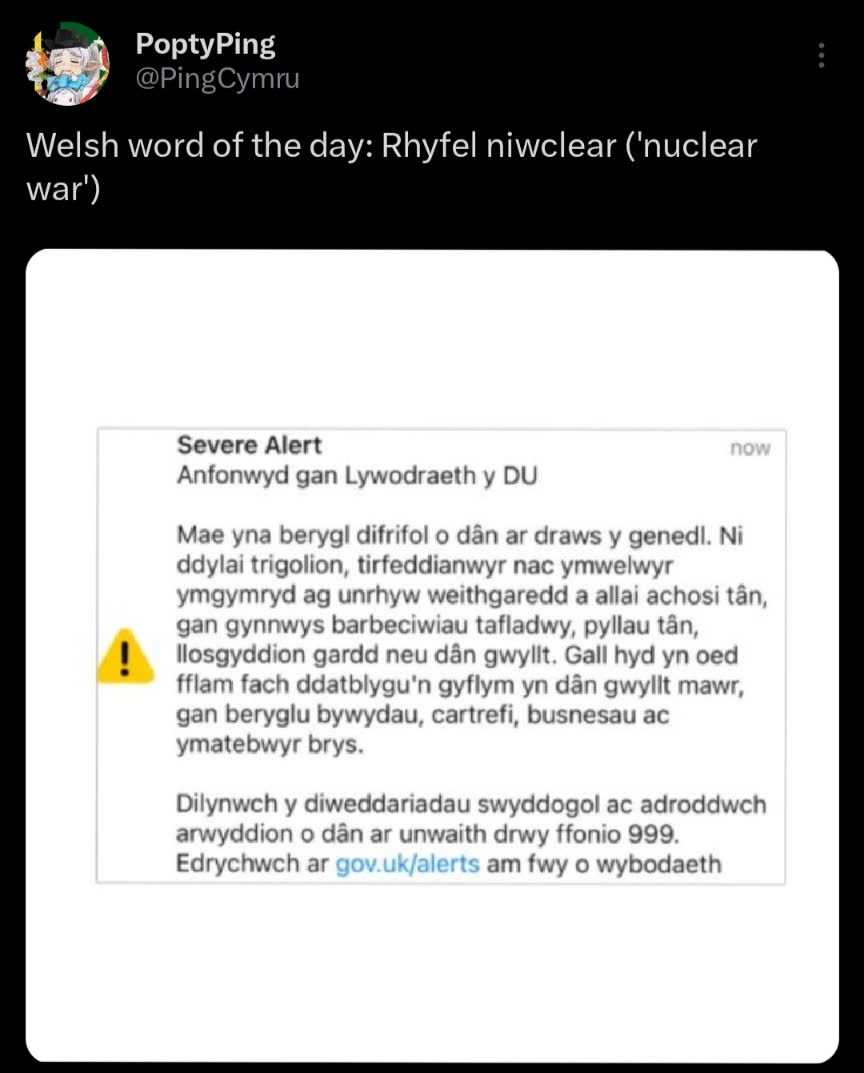
Task: Open PoptyPing's profile avatar
Action: pos(68,64)
